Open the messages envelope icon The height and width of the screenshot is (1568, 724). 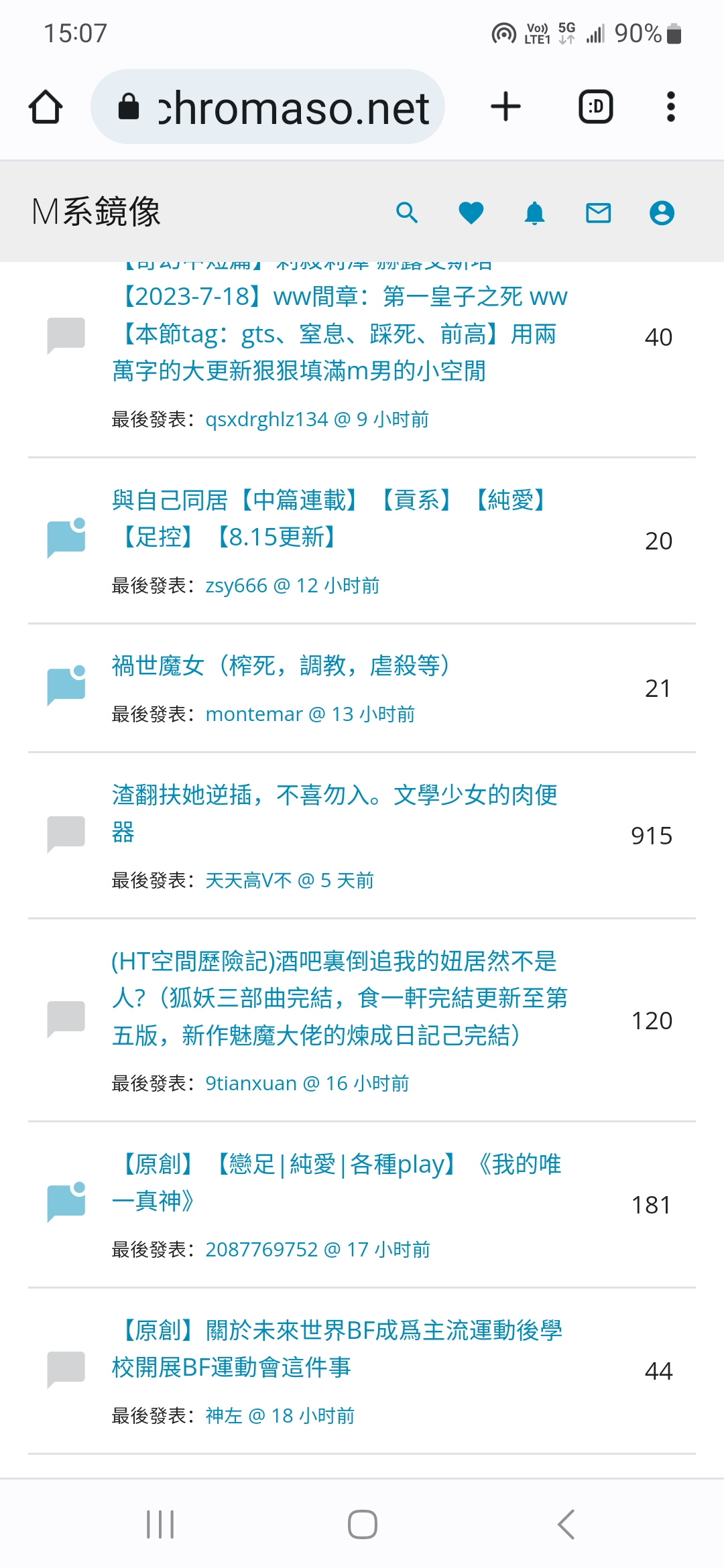pos(598,213)
